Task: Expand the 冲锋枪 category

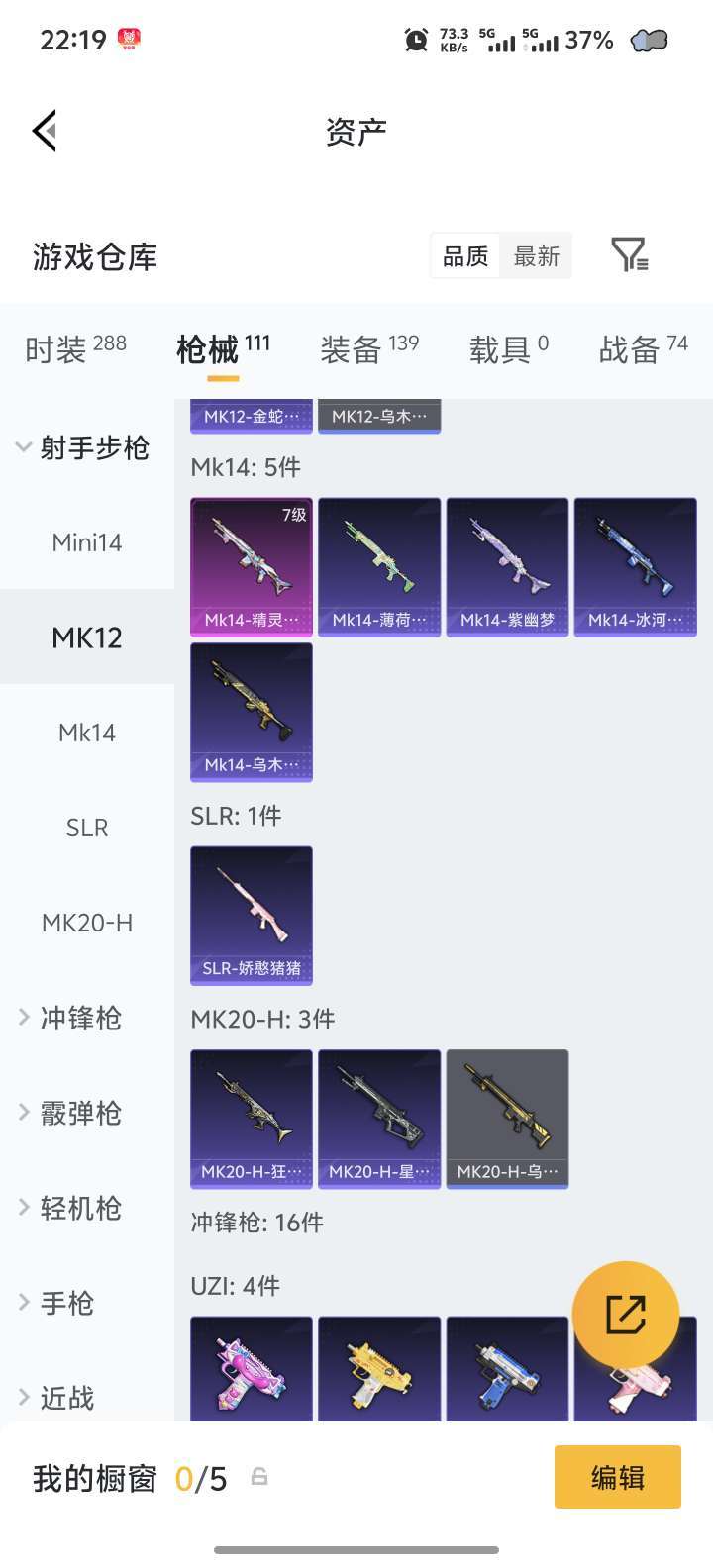Action: pyautogui.click(x=79, y=1018)
